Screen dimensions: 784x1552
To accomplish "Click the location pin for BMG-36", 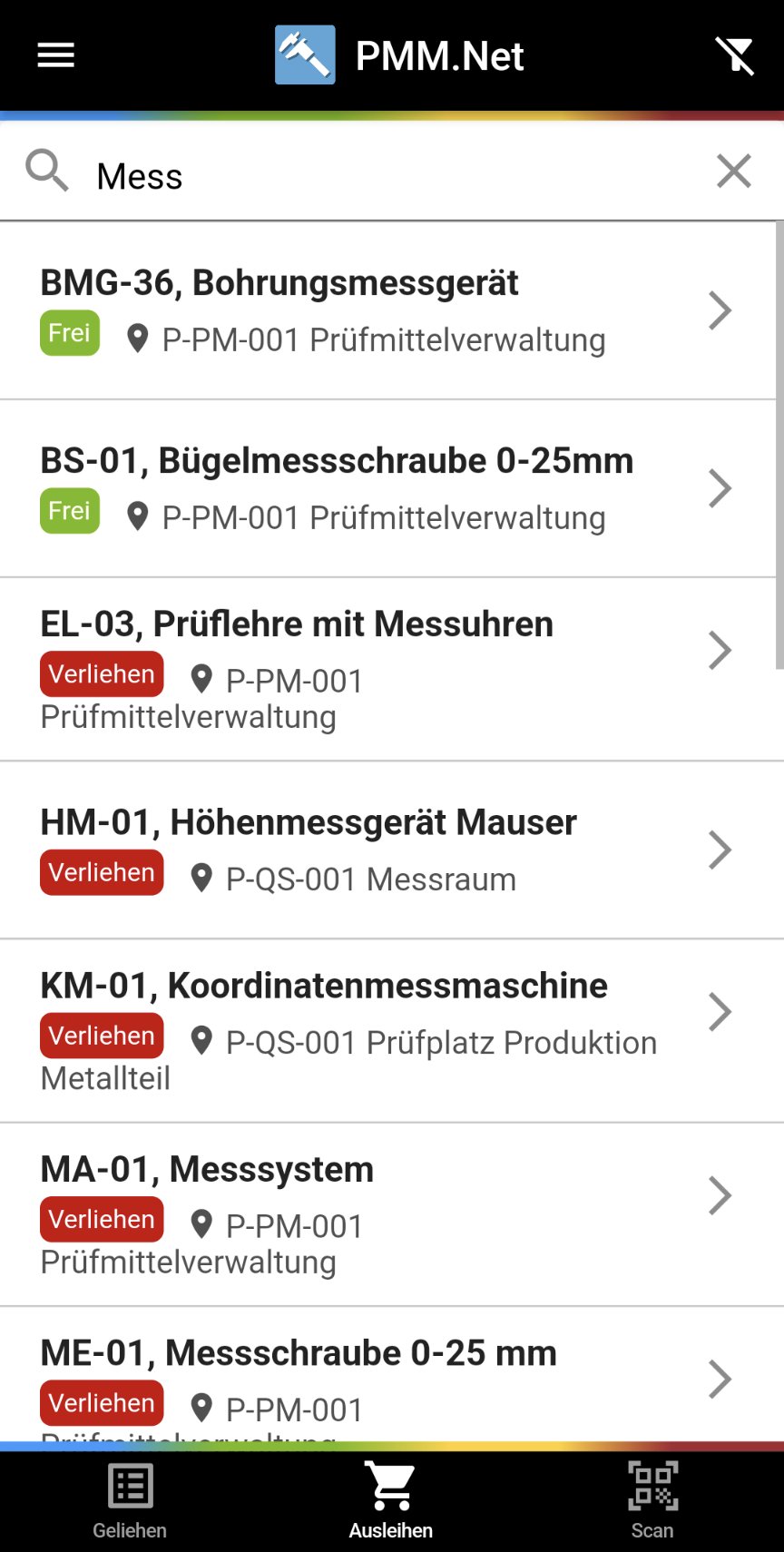I will (138, 339).
